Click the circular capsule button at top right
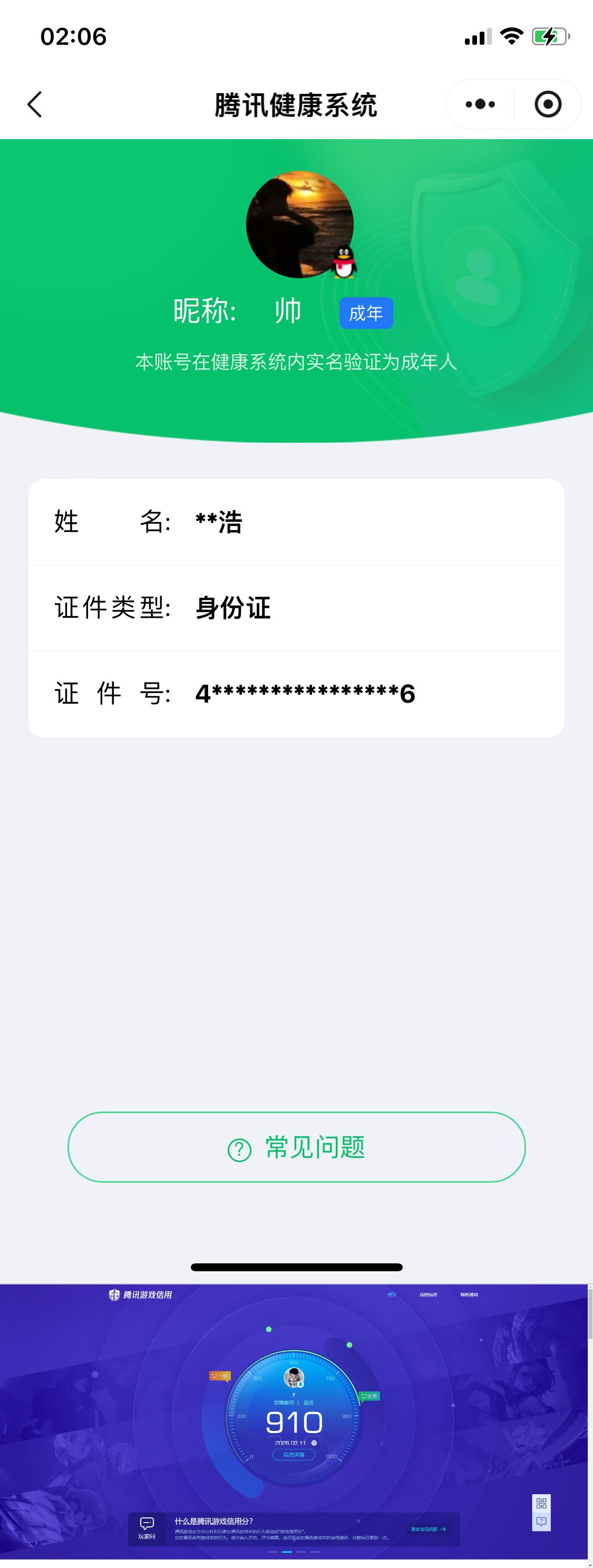The width and height of the screenshot is (593, 1568). [547, 104]
